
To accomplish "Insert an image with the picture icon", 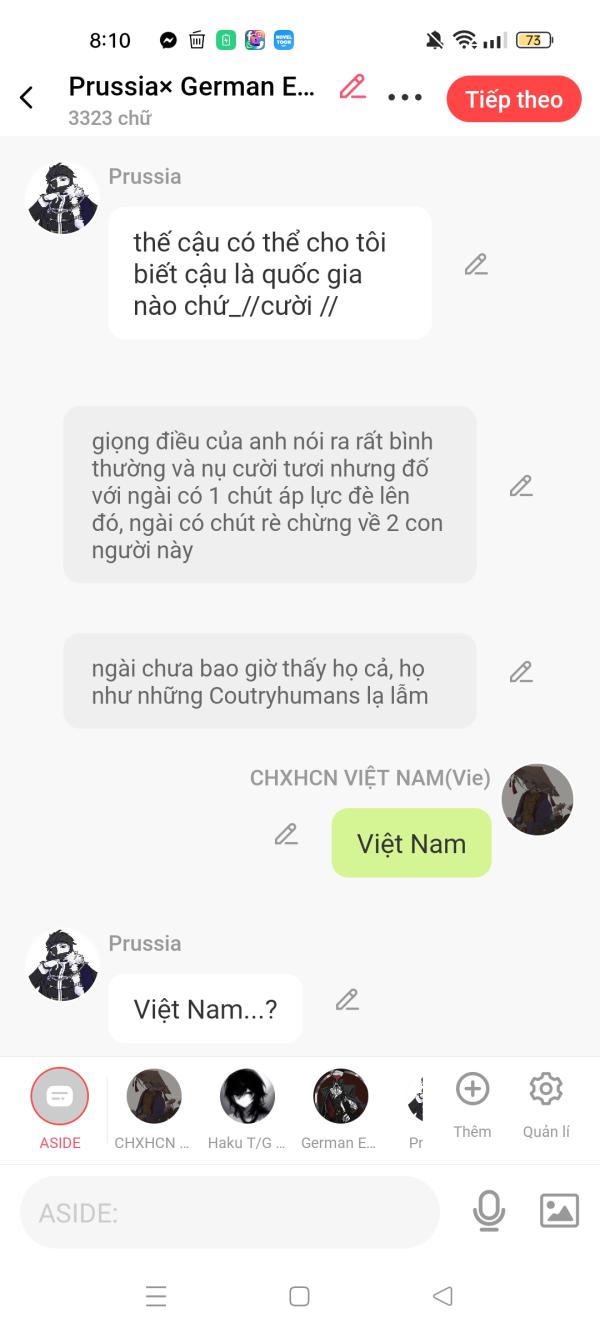I will pos(559,1212).
